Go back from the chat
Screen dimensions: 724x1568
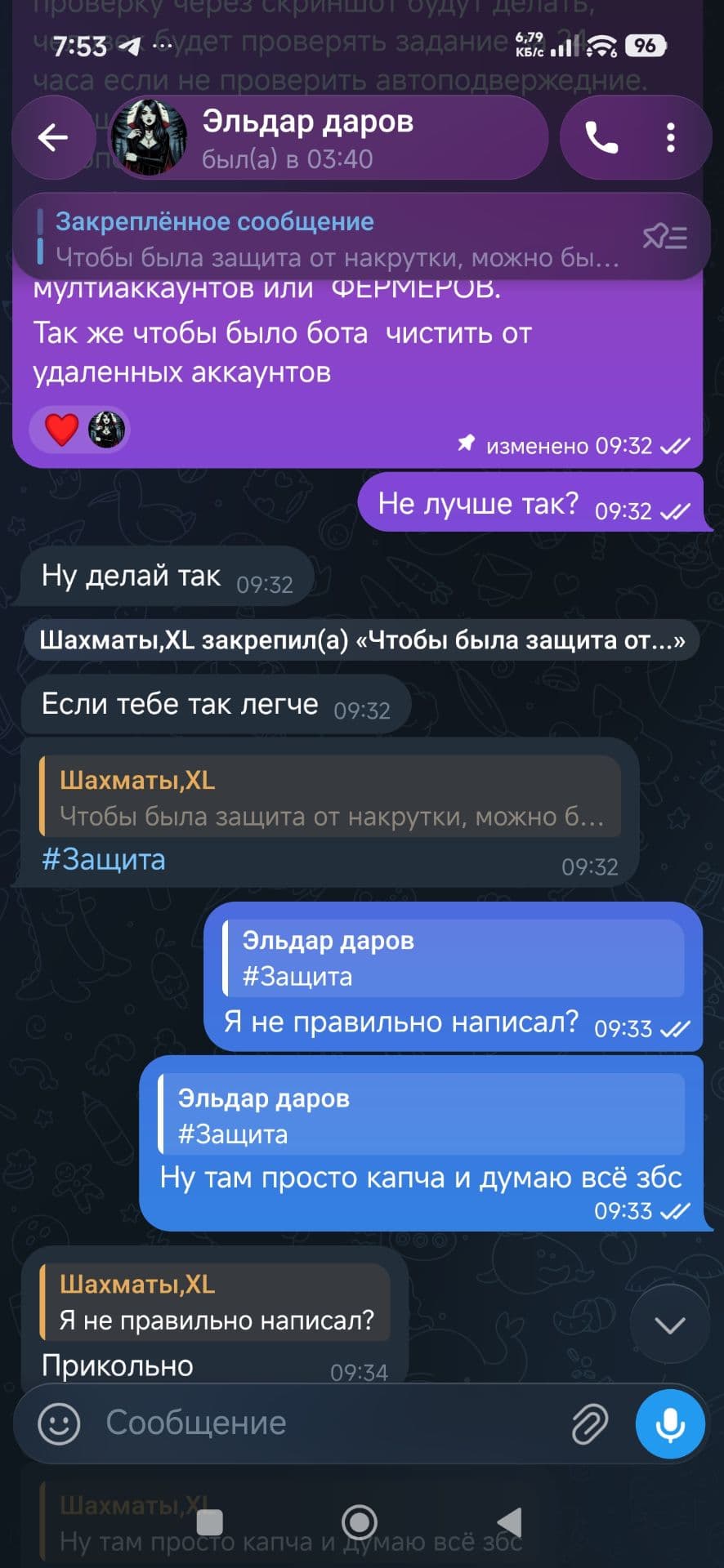pyautogui.click(x=53, y=137)
